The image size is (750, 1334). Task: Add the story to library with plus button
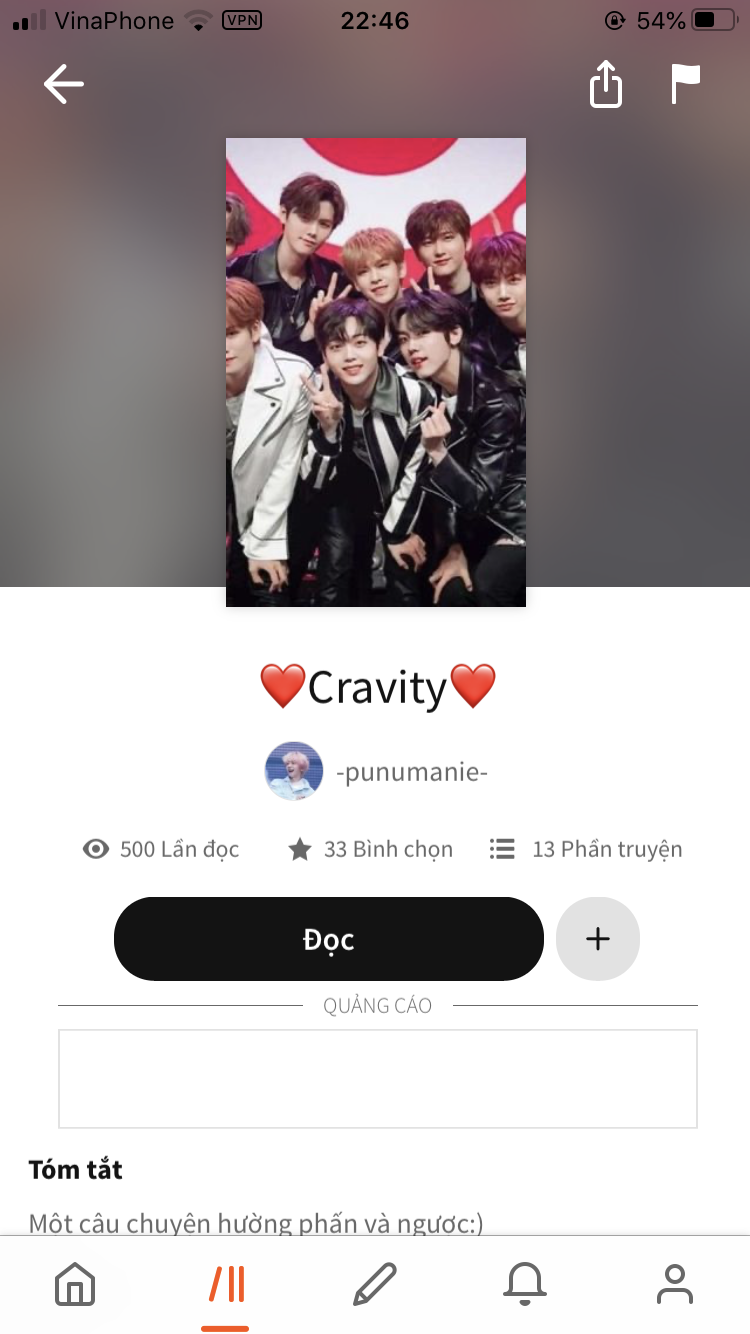pos(597,939)
